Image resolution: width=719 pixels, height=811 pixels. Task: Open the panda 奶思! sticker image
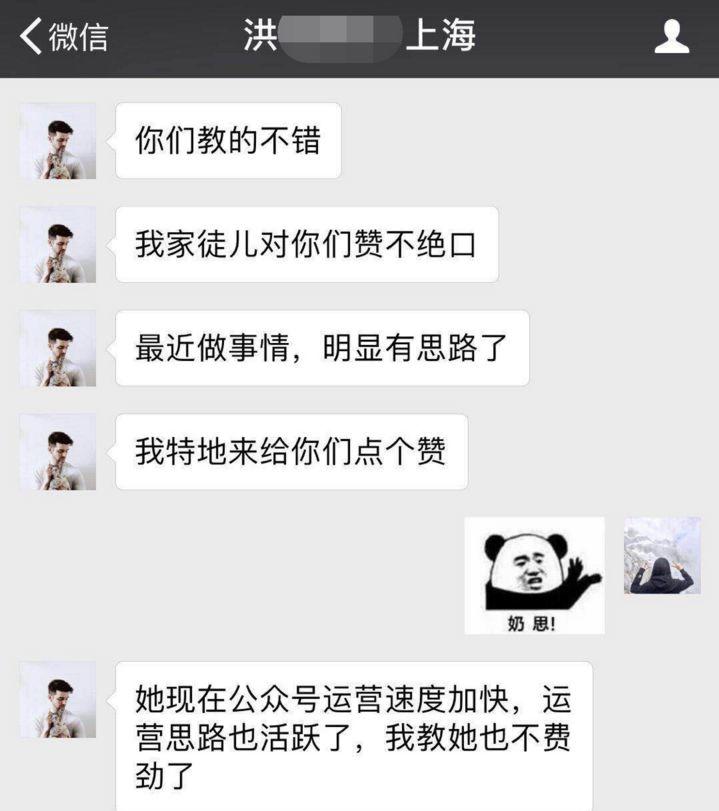click(534, 575)
